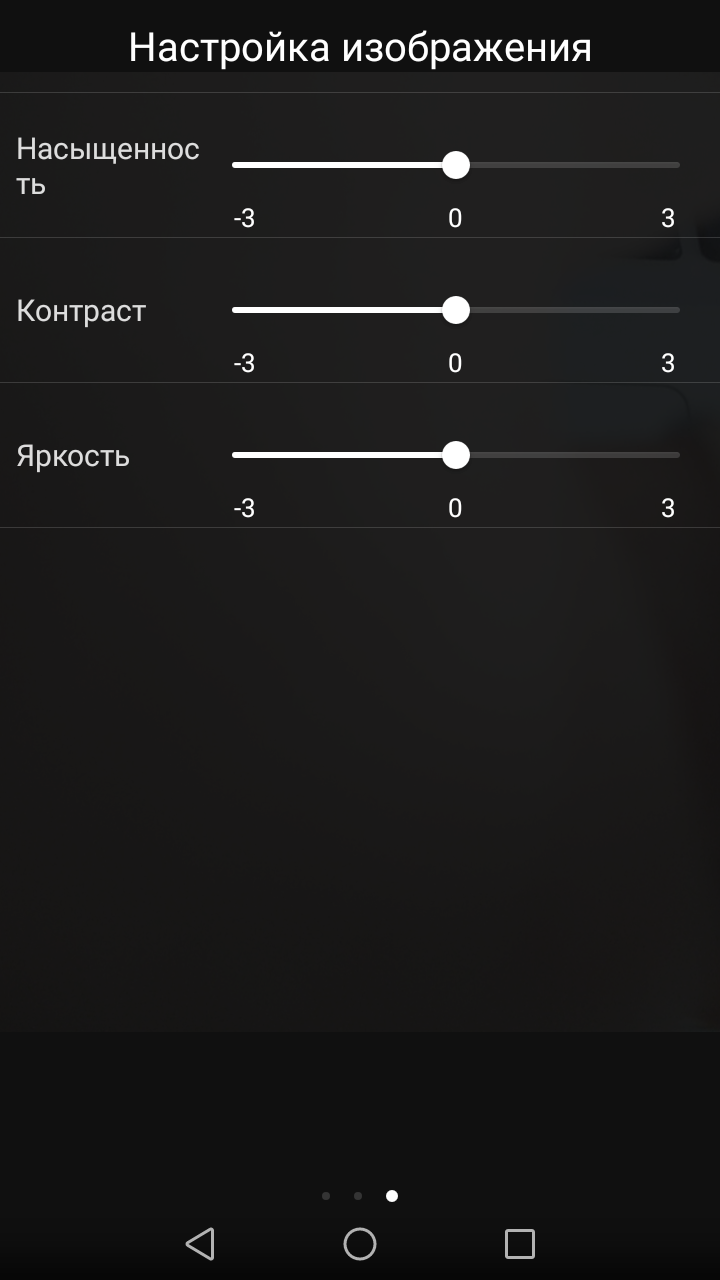
Task: Go to the home screen
Action: [360, 1244]
